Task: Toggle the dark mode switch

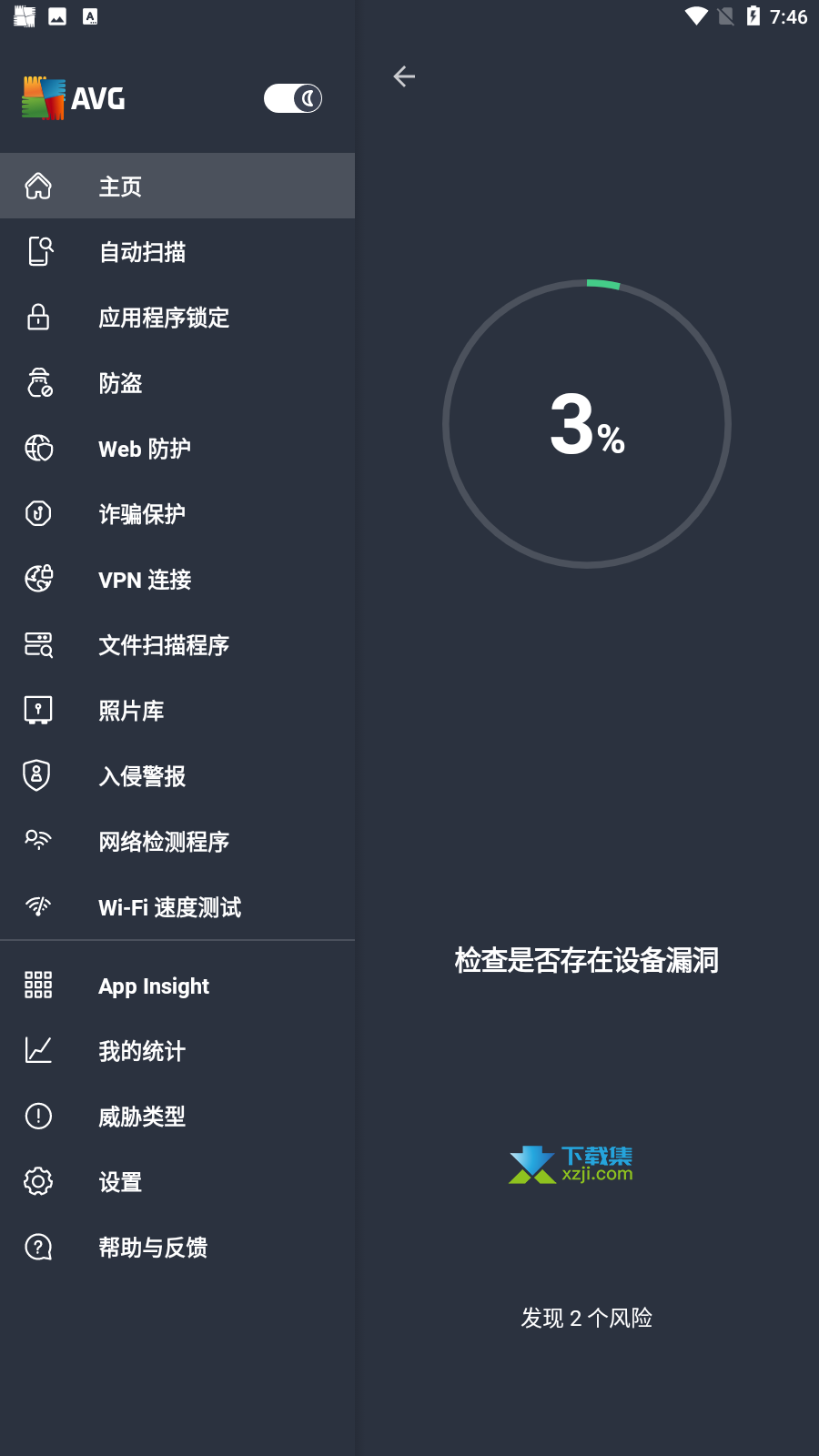Action: coord(293,98)
